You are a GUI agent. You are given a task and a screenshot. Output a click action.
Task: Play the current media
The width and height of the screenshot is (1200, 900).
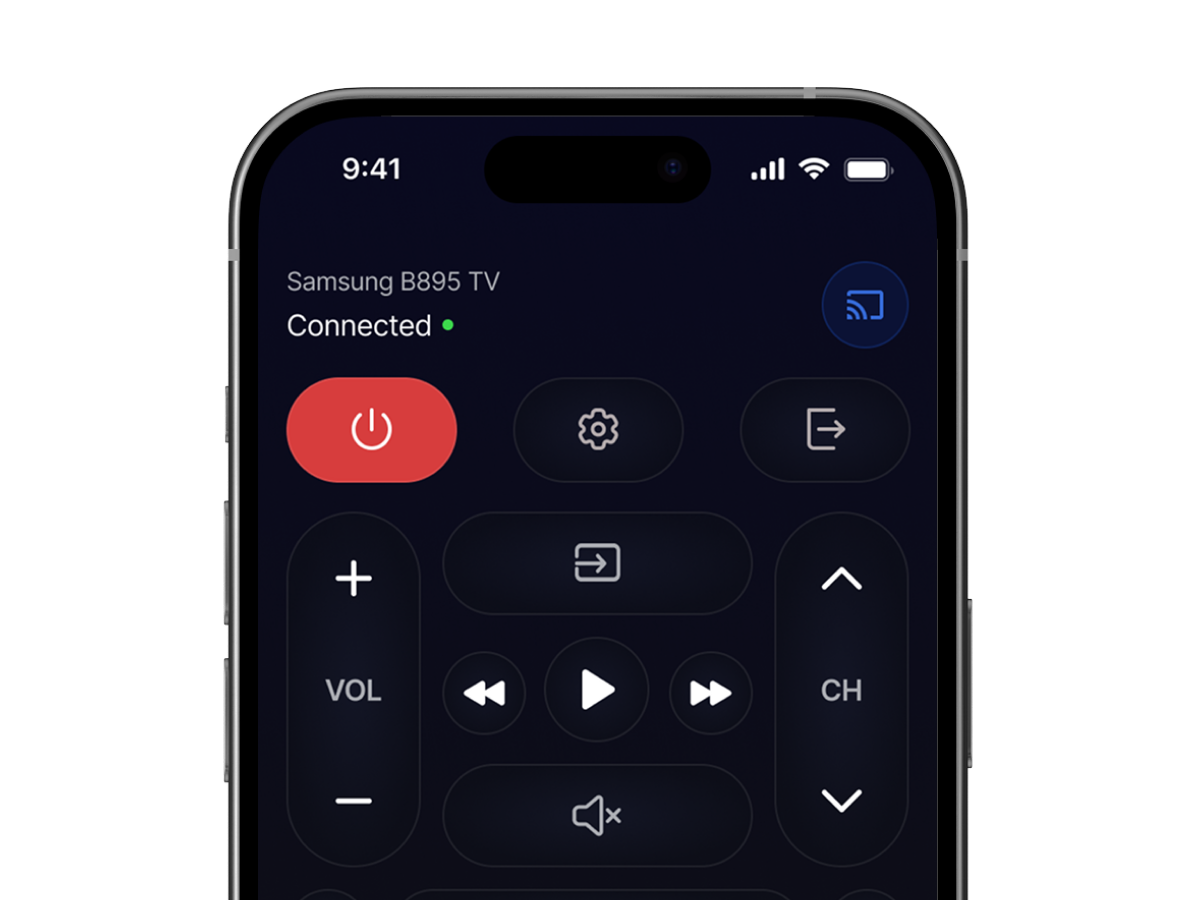tap(597, 690)
